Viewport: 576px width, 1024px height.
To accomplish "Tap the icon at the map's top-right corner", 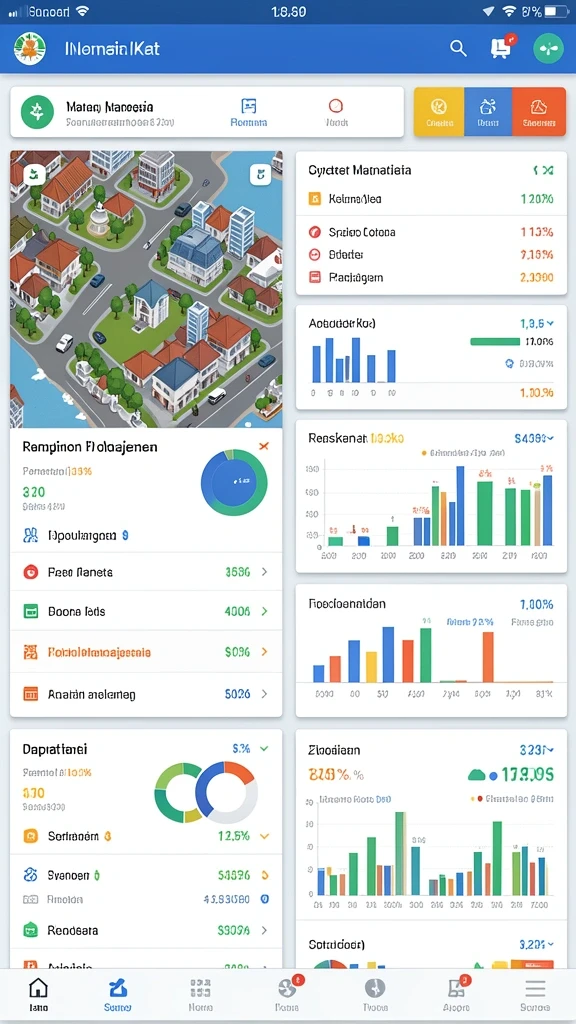I will [260, 174].
